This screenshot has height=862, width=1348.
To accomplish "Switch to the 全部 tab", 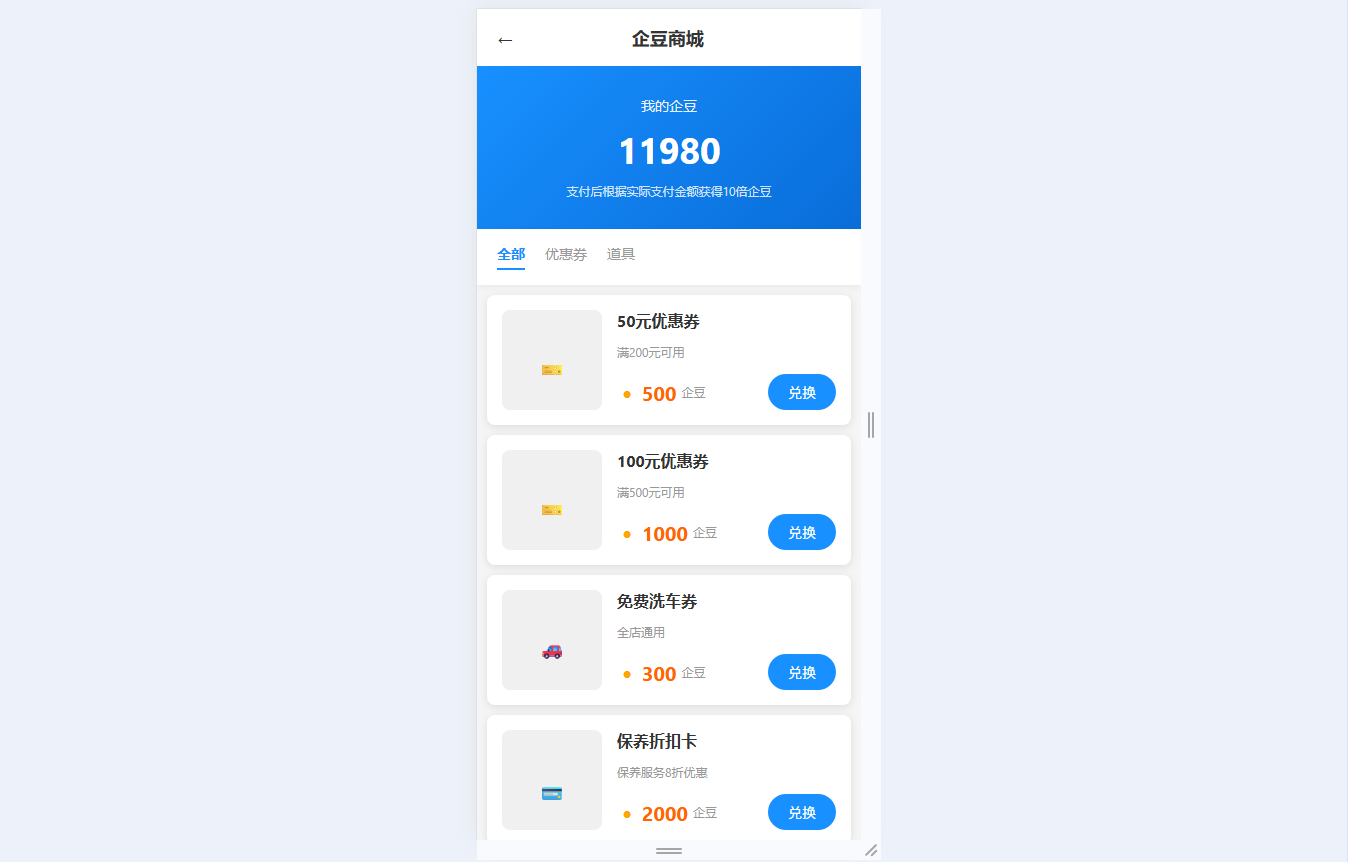I will pyautogui.click(x=511, y=254).
